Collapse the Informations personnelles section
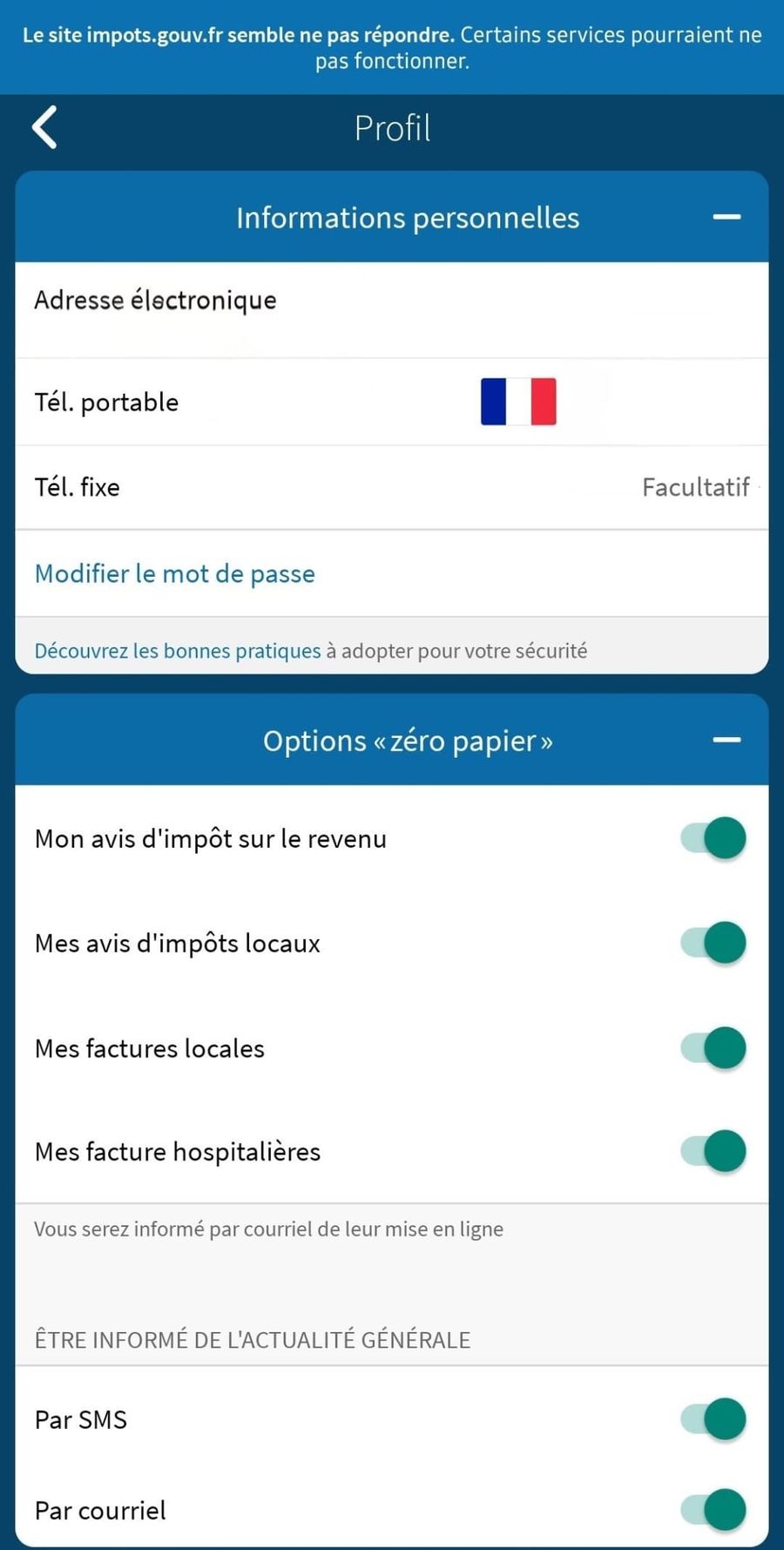Screen dimensions: 784x1550 (727, 217)
